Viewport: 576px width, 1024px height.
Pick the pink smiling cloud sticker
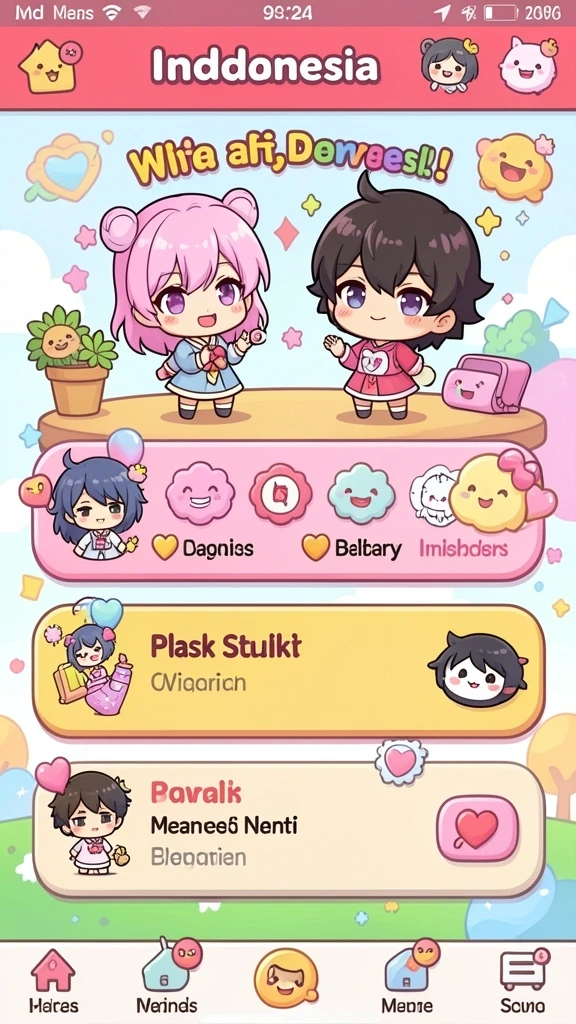pos(199,493)
